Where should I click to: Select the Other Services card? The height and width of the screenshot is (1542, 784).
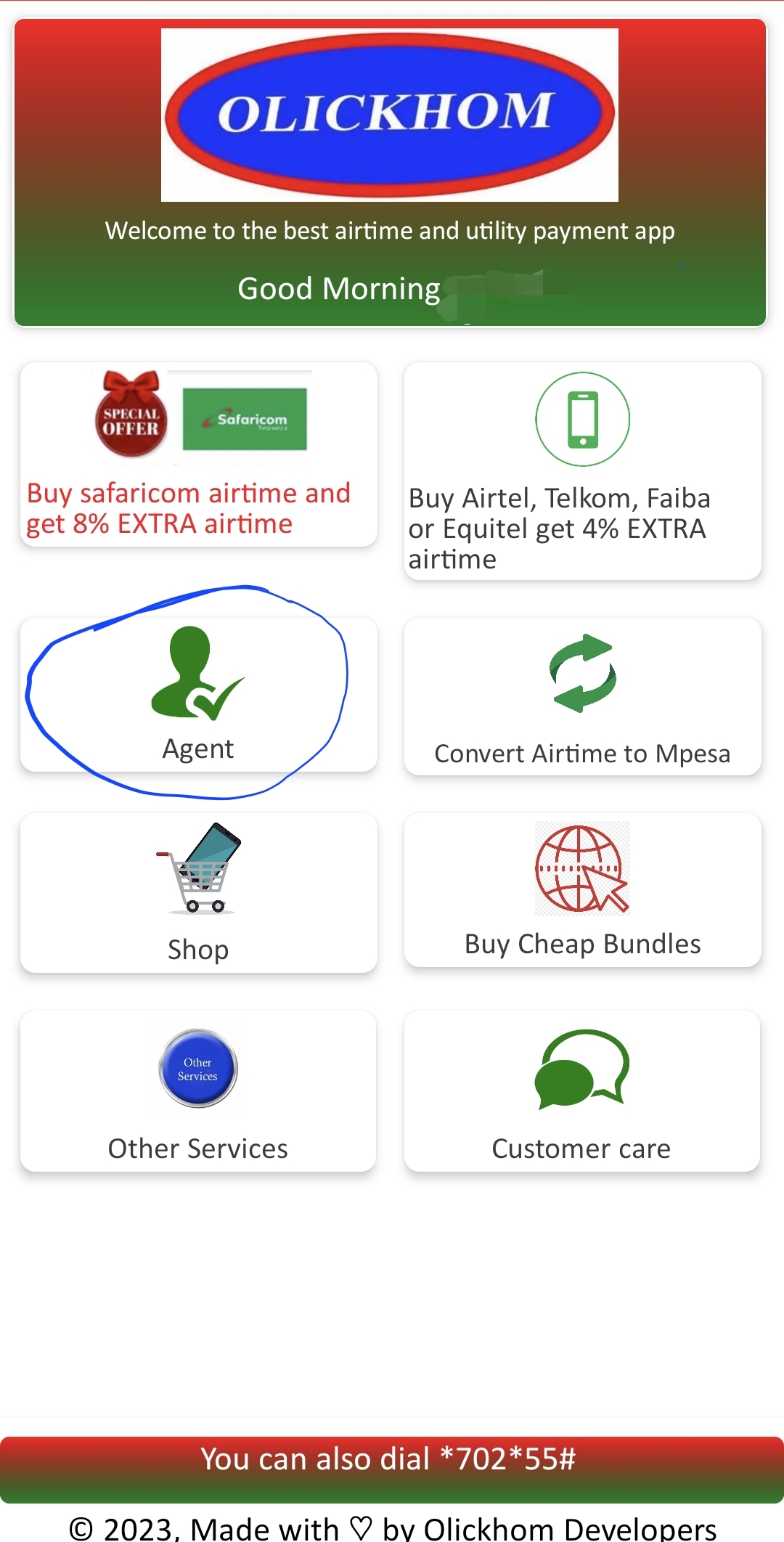click(x=197, y=1093)
